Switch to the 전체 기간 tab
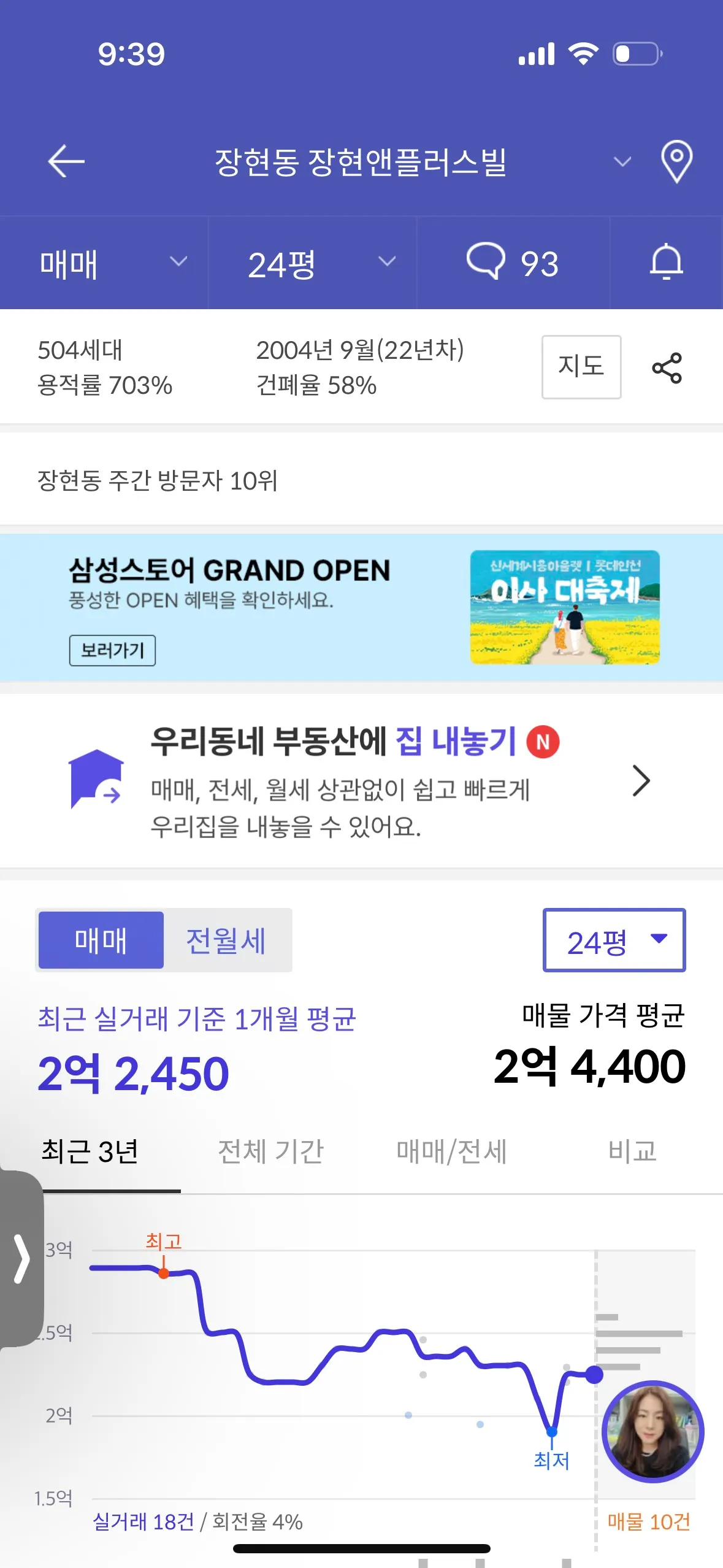This screenshot has height=1568, width=723. point(270,1151)
